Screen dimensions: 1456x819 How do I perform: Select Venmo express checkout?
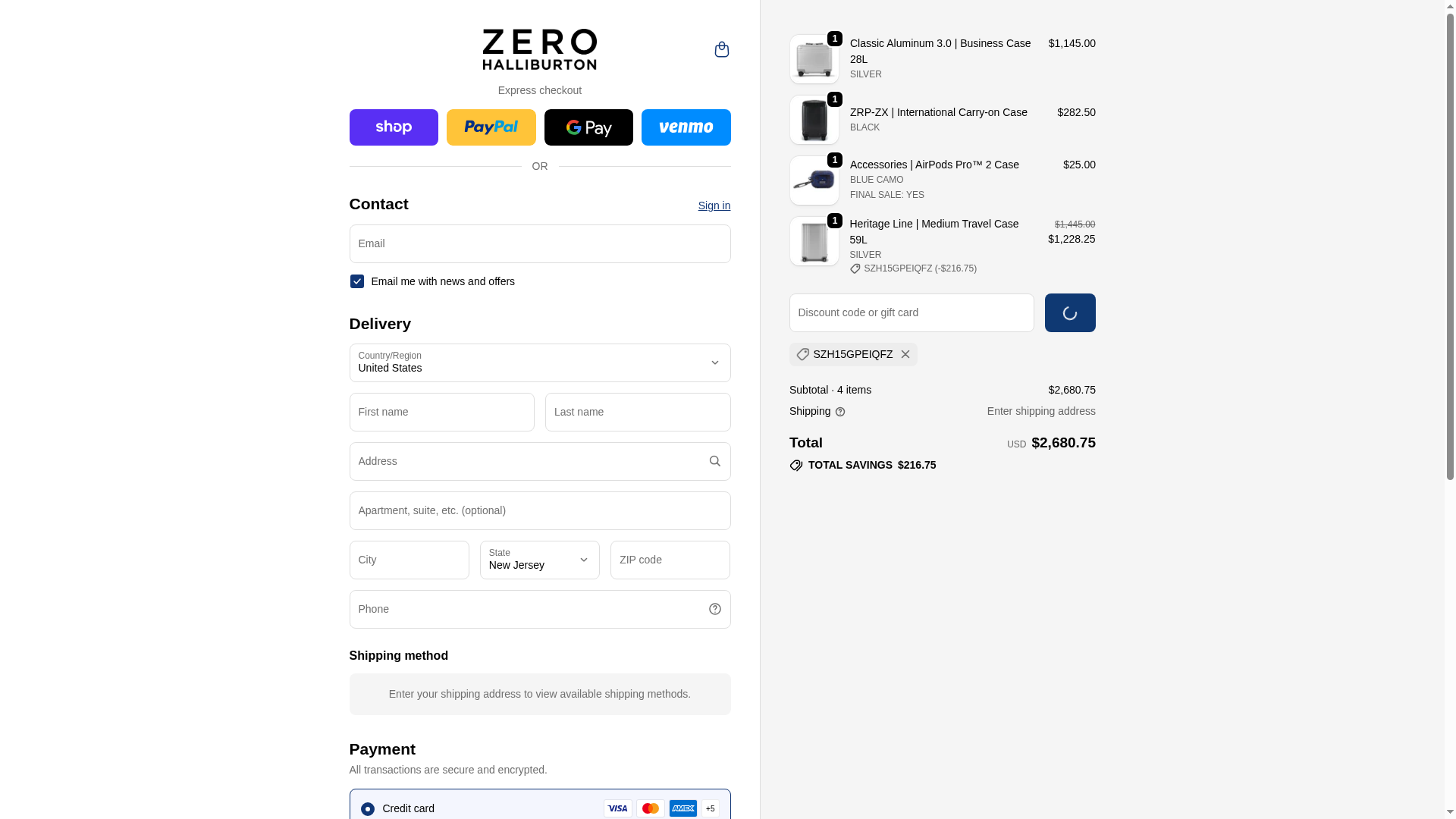pos(686,127)
